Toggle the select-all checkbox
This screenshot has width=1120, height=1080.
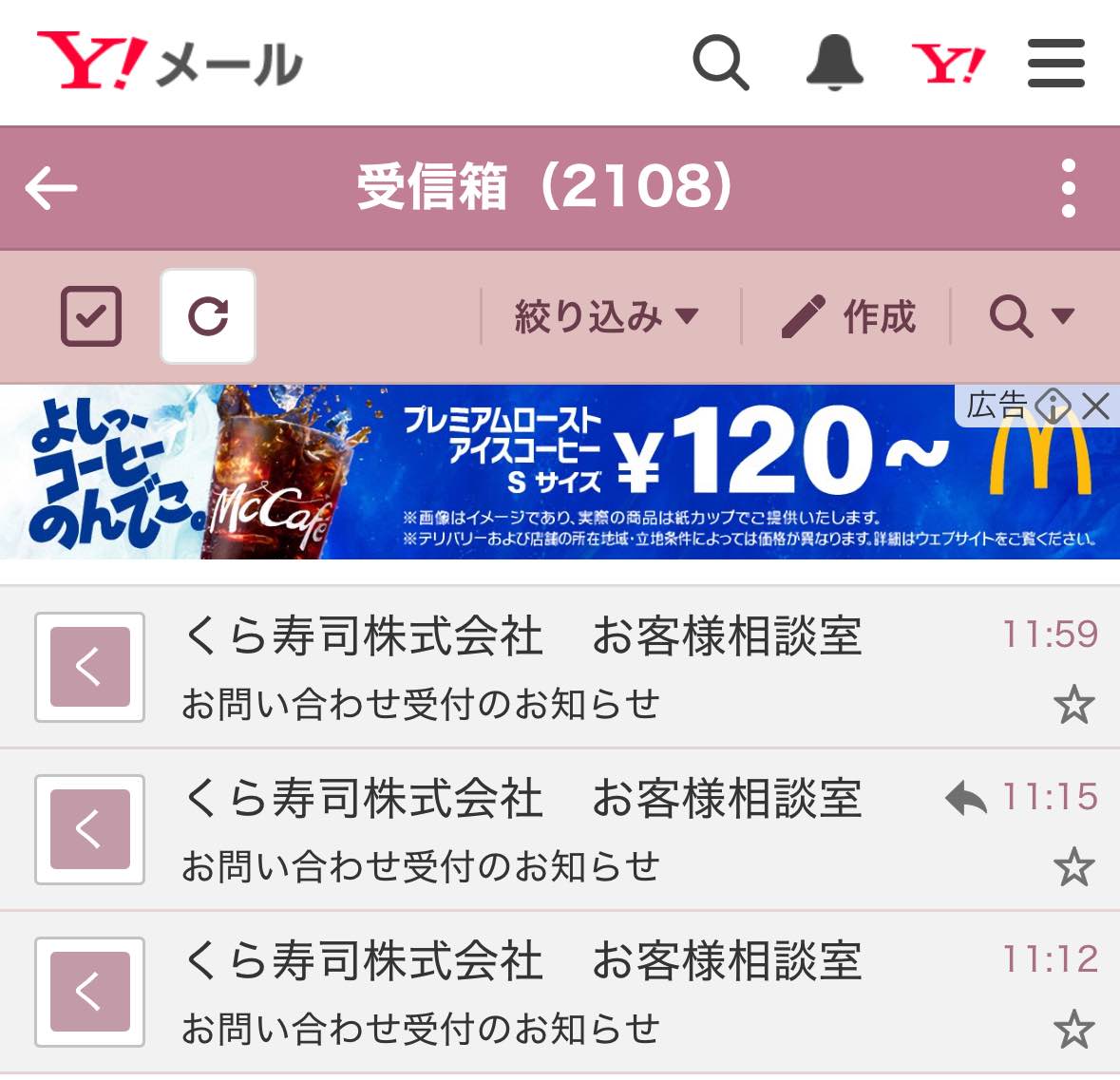click(91, 316)
